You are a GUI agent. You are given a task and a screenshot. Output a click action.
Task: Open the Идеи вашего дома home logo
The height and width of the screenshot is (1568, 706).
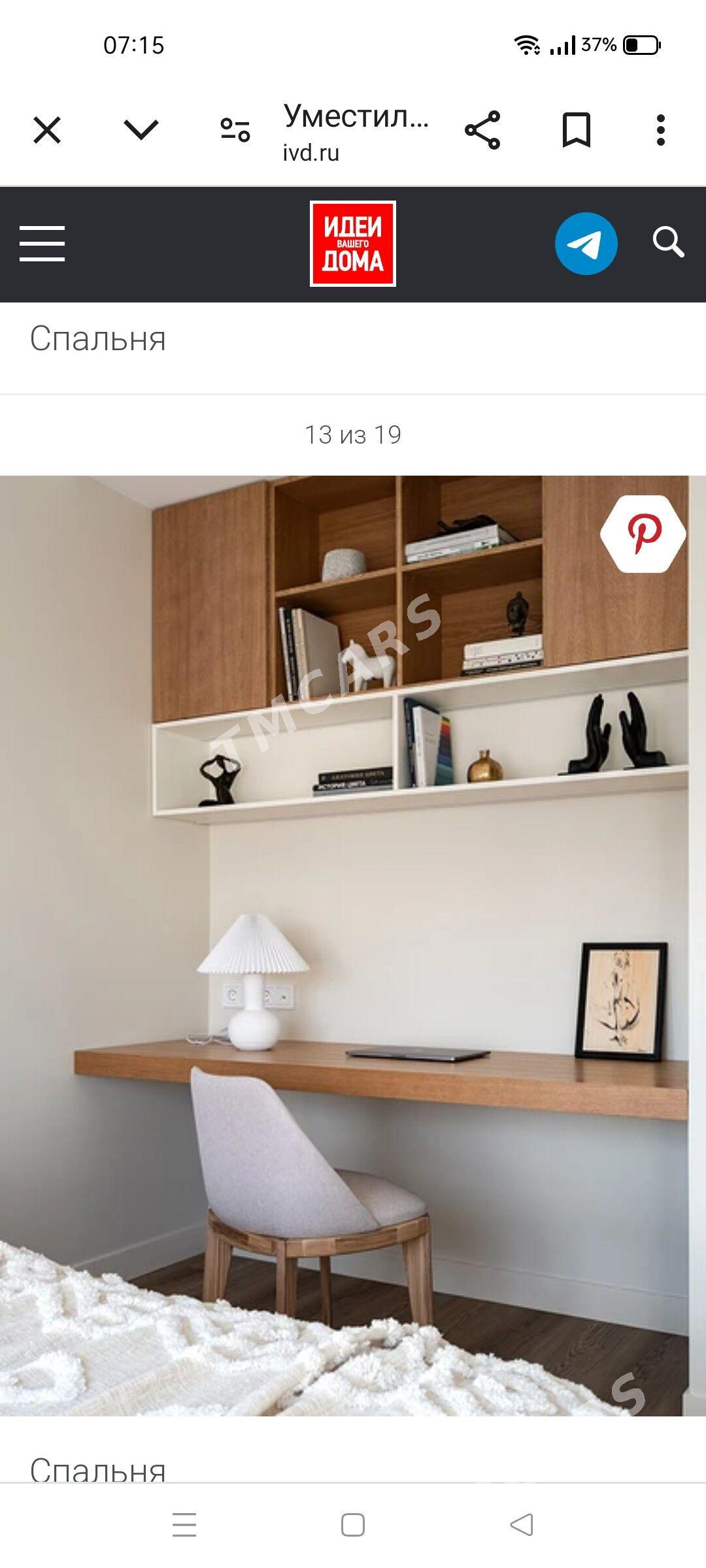point(353,244)
